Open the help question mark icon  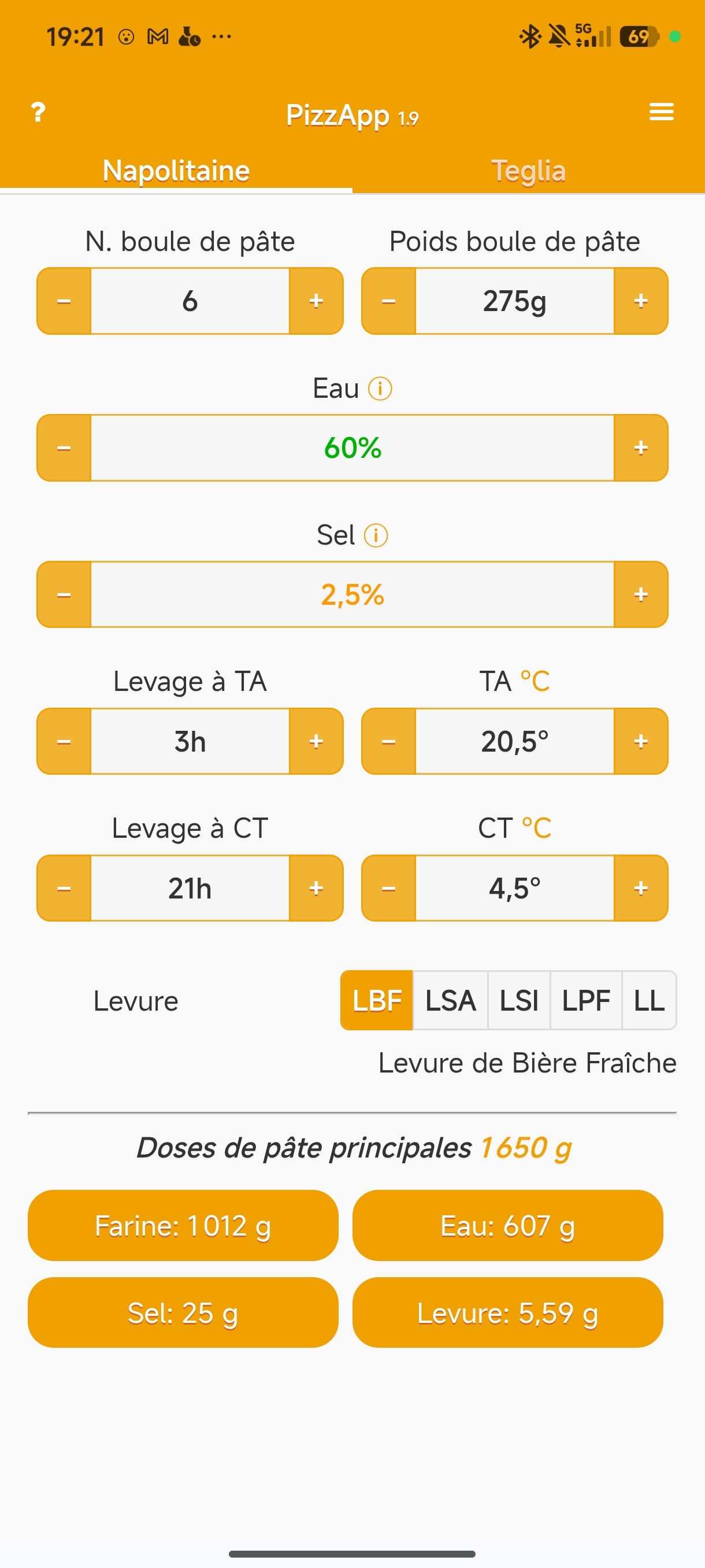click(38, 112)
